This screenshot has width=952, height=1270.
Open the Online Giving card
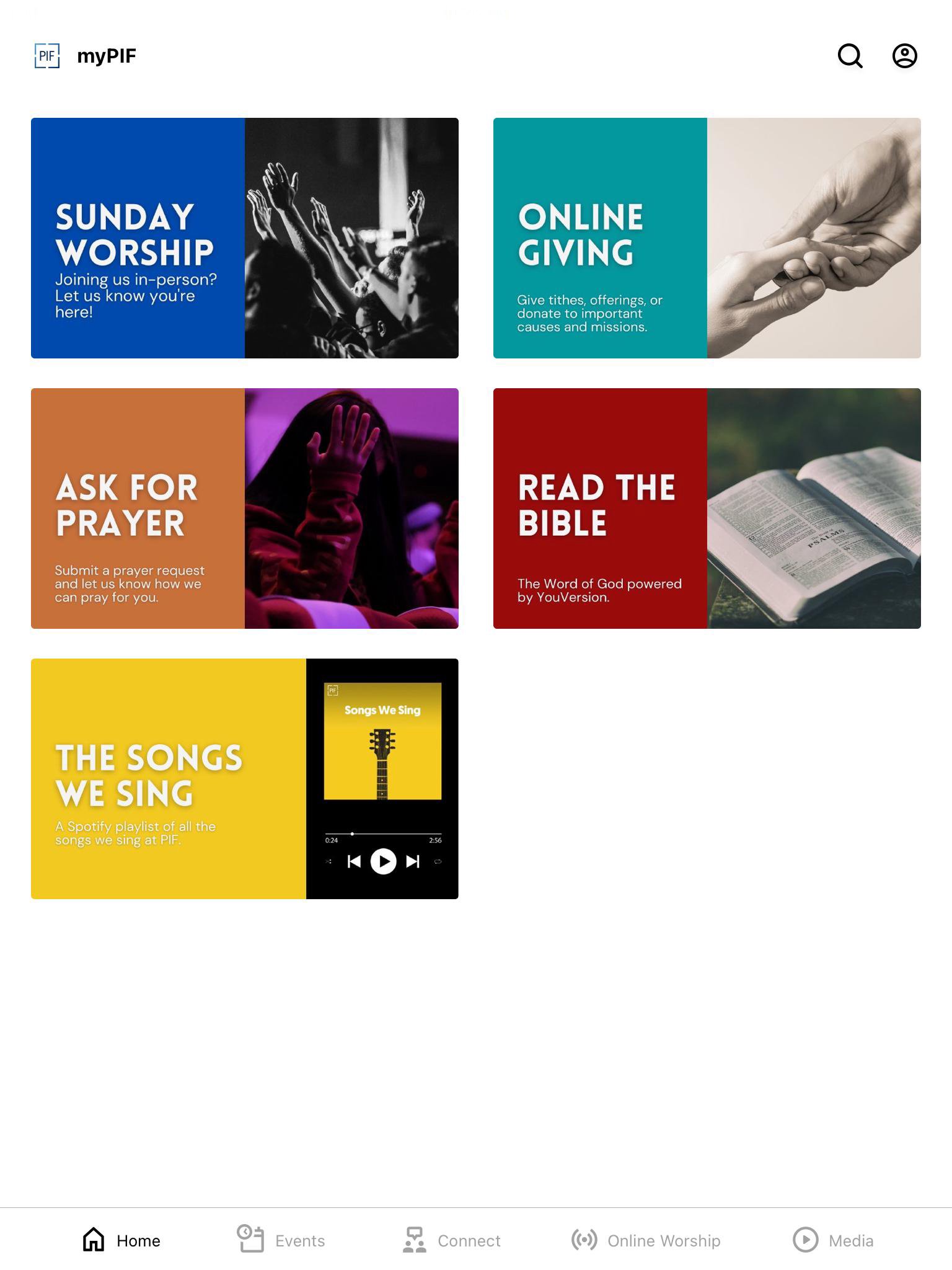(x=707, y=238)
